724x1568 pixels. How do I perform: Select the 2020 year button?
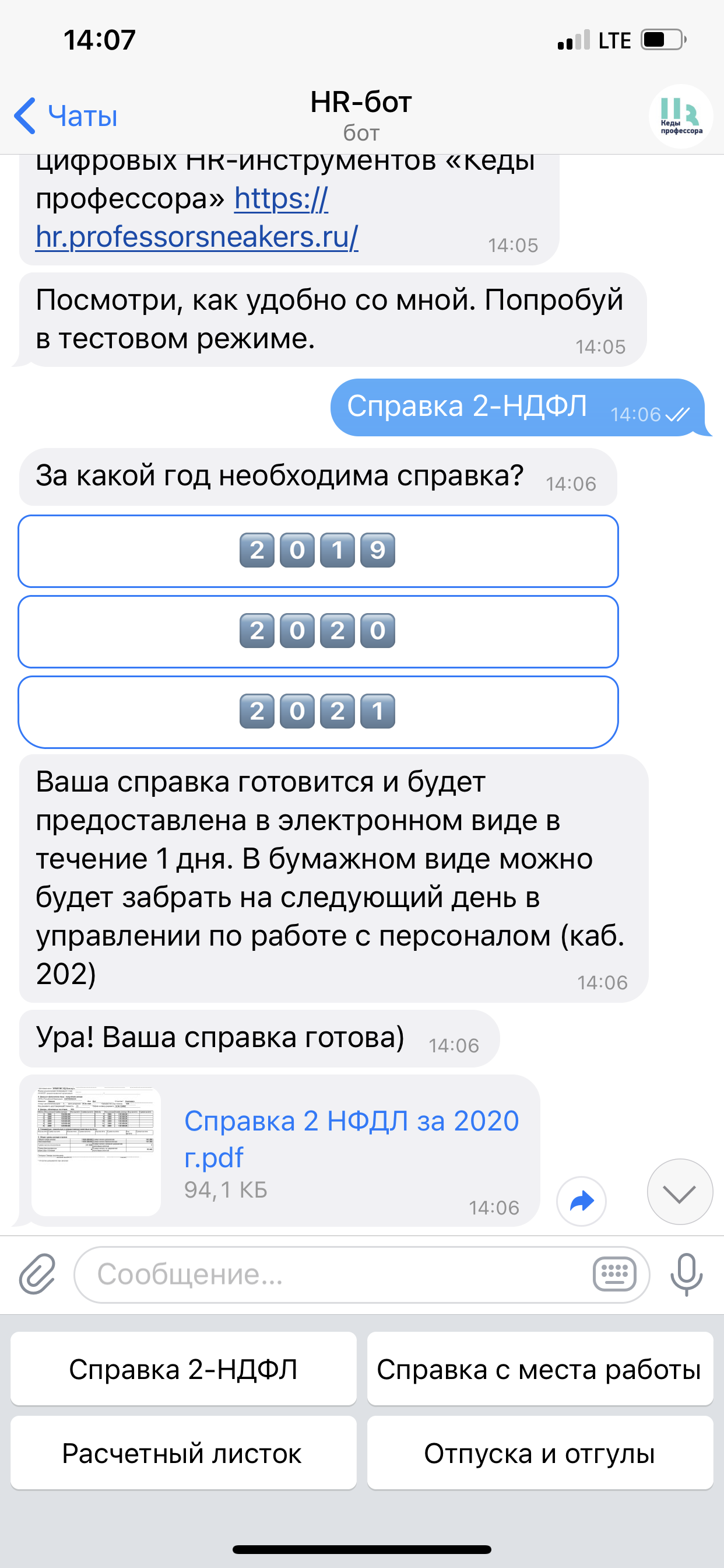click(318, 631)
